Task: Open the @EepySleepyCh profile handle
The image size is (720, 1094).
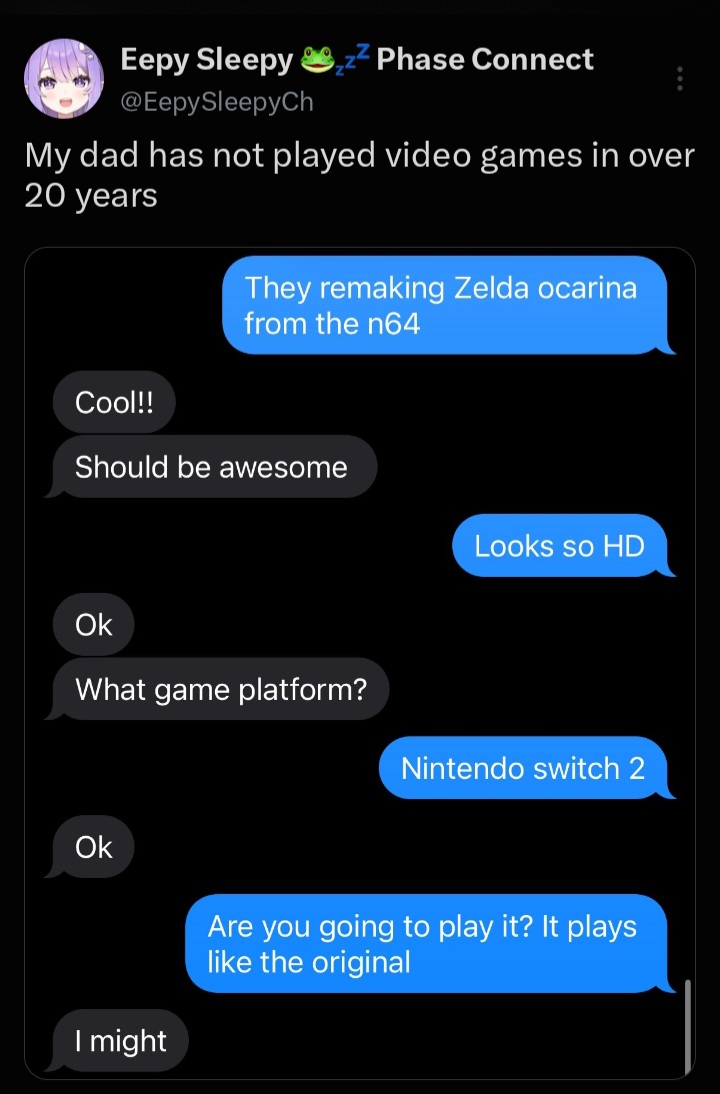Action: (x=217, y=102)
